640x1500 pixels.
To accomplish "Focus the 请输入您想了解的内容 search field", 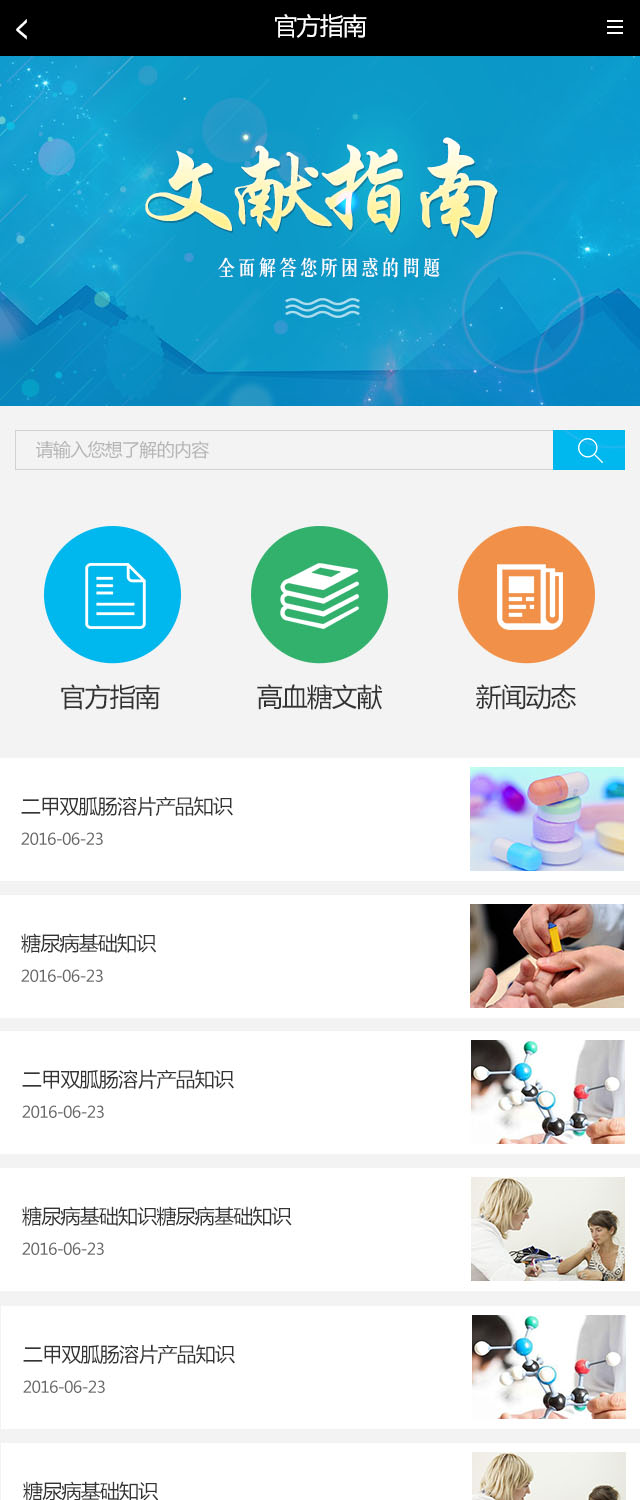I will (x=284, y=450).
